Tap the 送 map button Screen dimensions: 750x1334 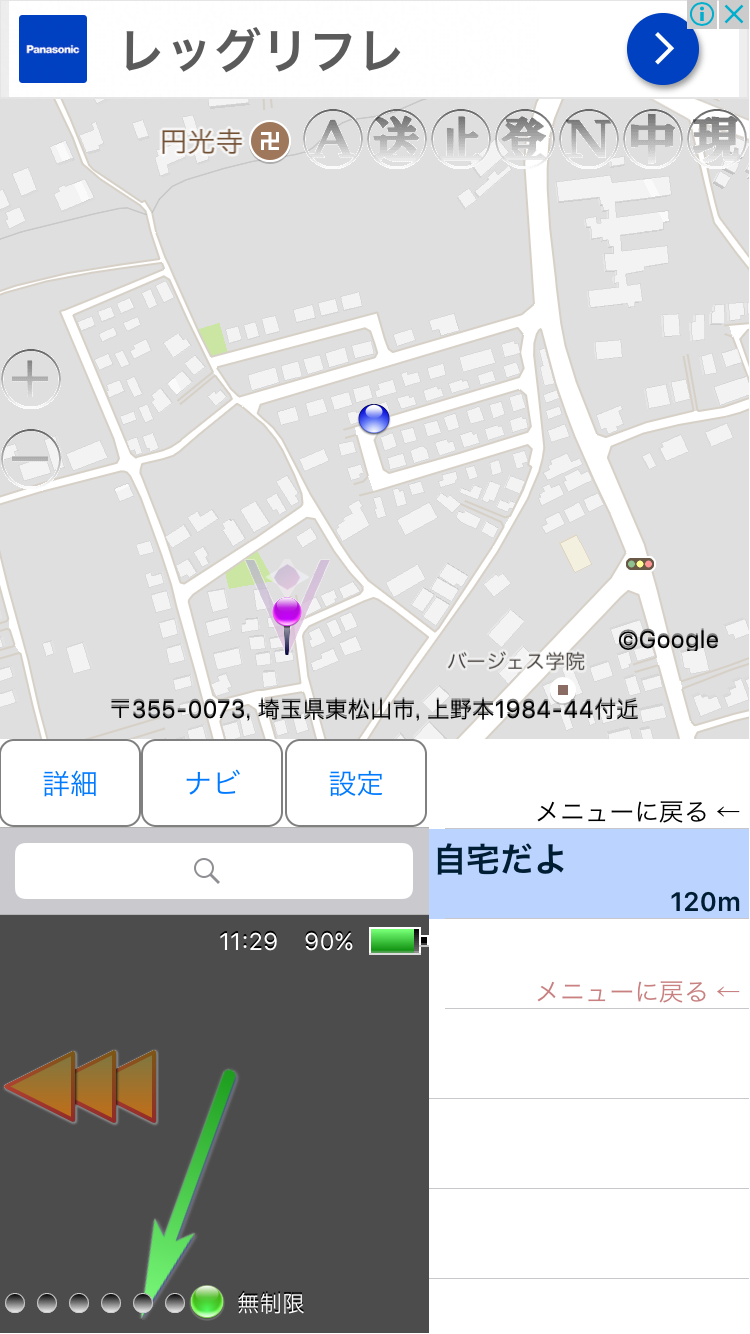click(397, 139)
